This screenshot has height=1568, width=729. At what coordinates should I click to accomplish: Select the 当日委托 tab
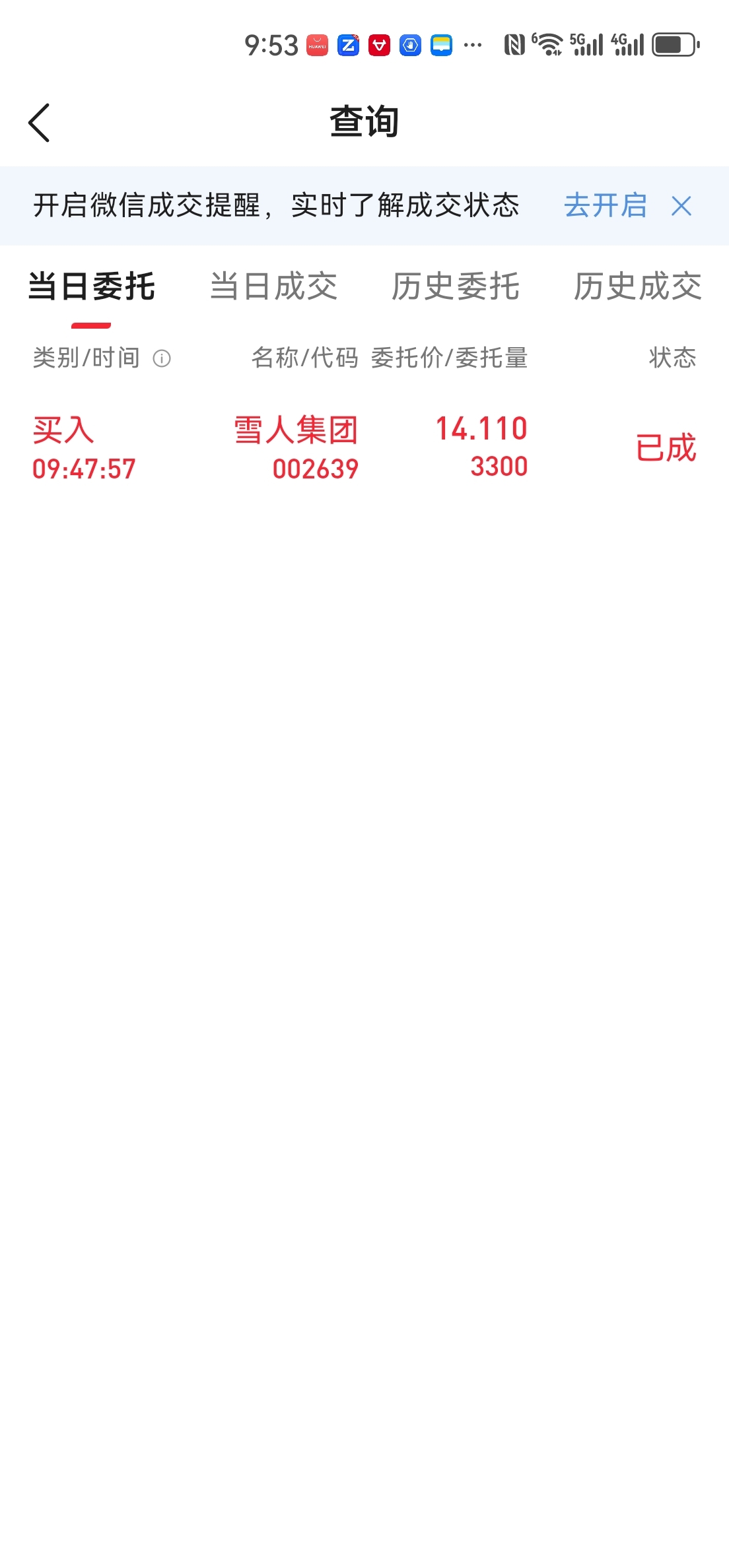pos(91,286)
